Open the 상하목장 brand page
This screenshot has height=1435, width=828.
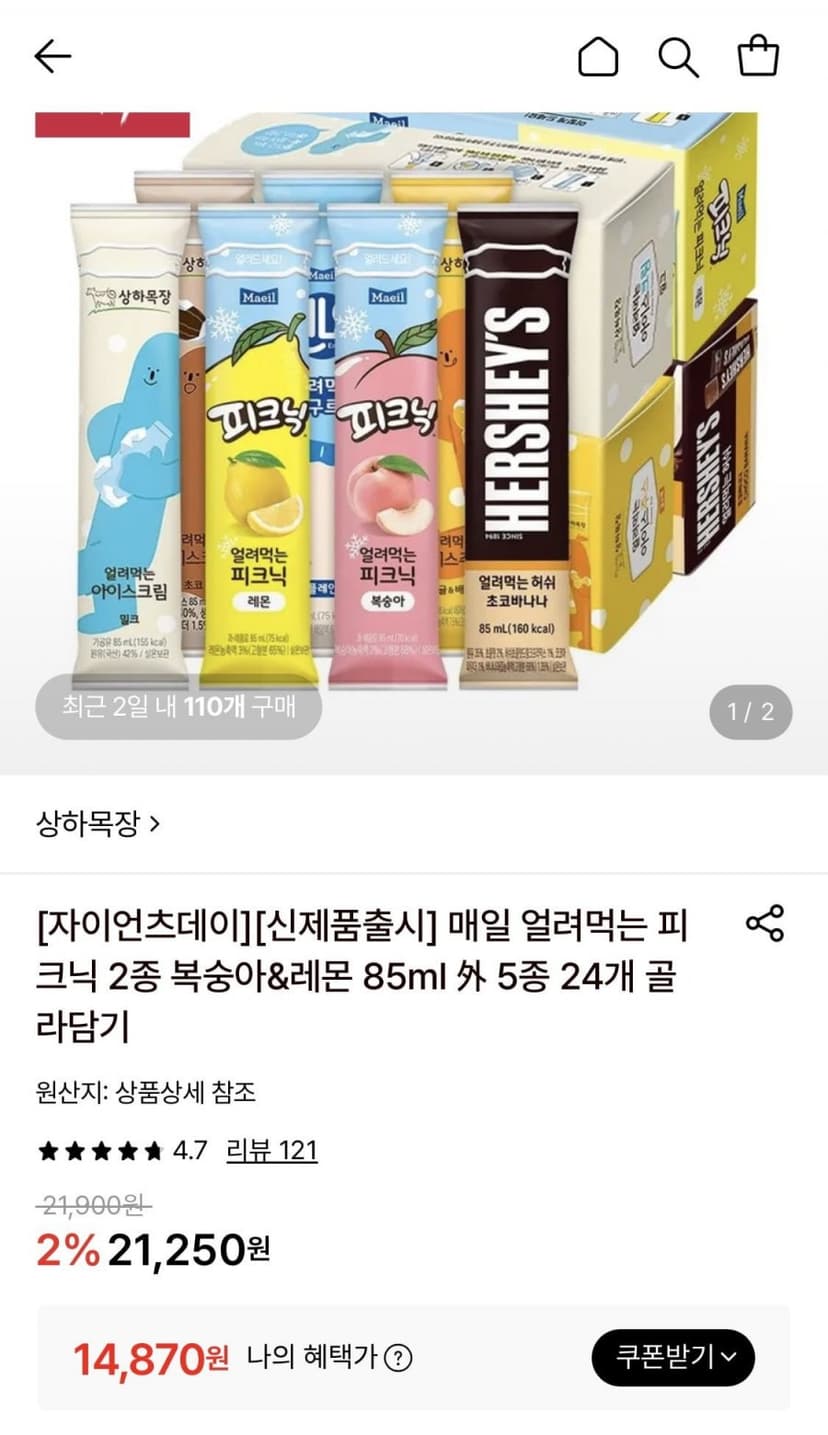click(98, 824)
